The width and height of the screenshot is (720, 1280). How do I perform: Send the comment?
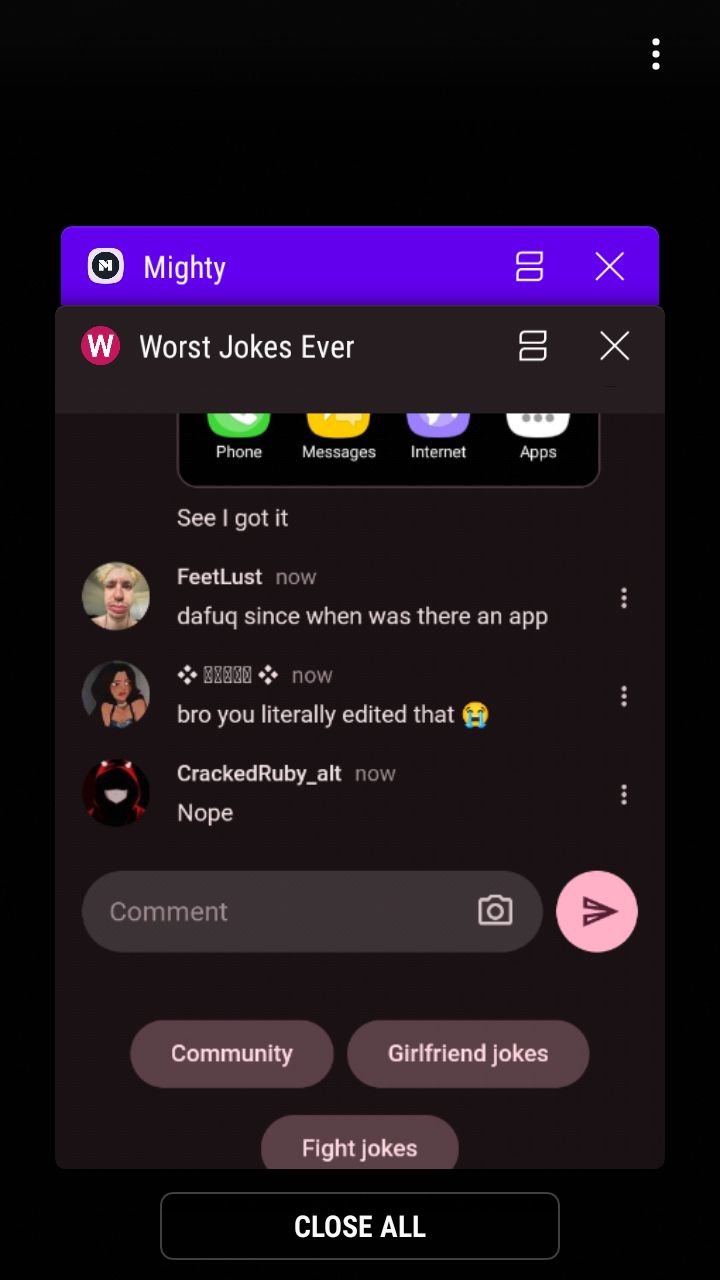[x=597, y=911]
